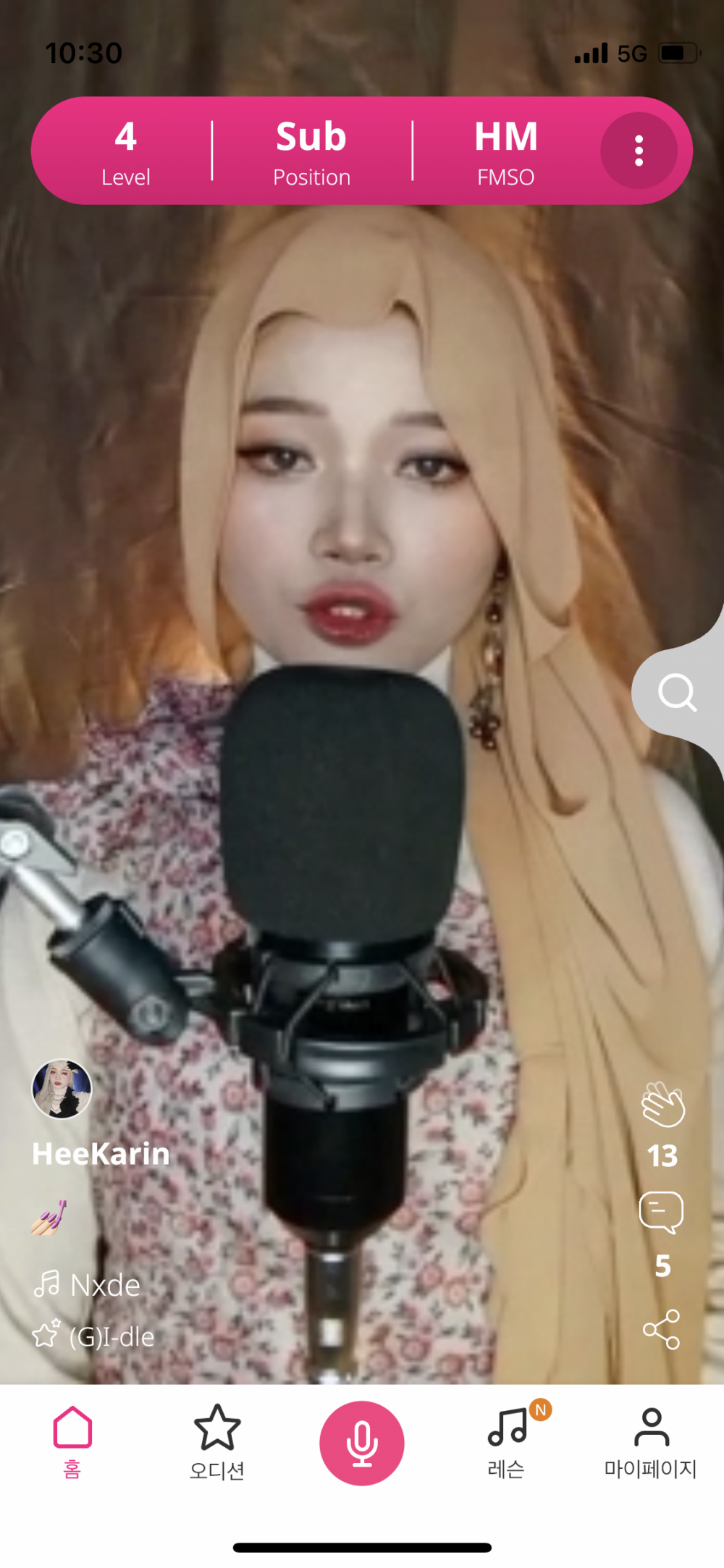Open the three-dot overflow menu
The width and height of the screenshot is (724, 1568).
[639, 151]
